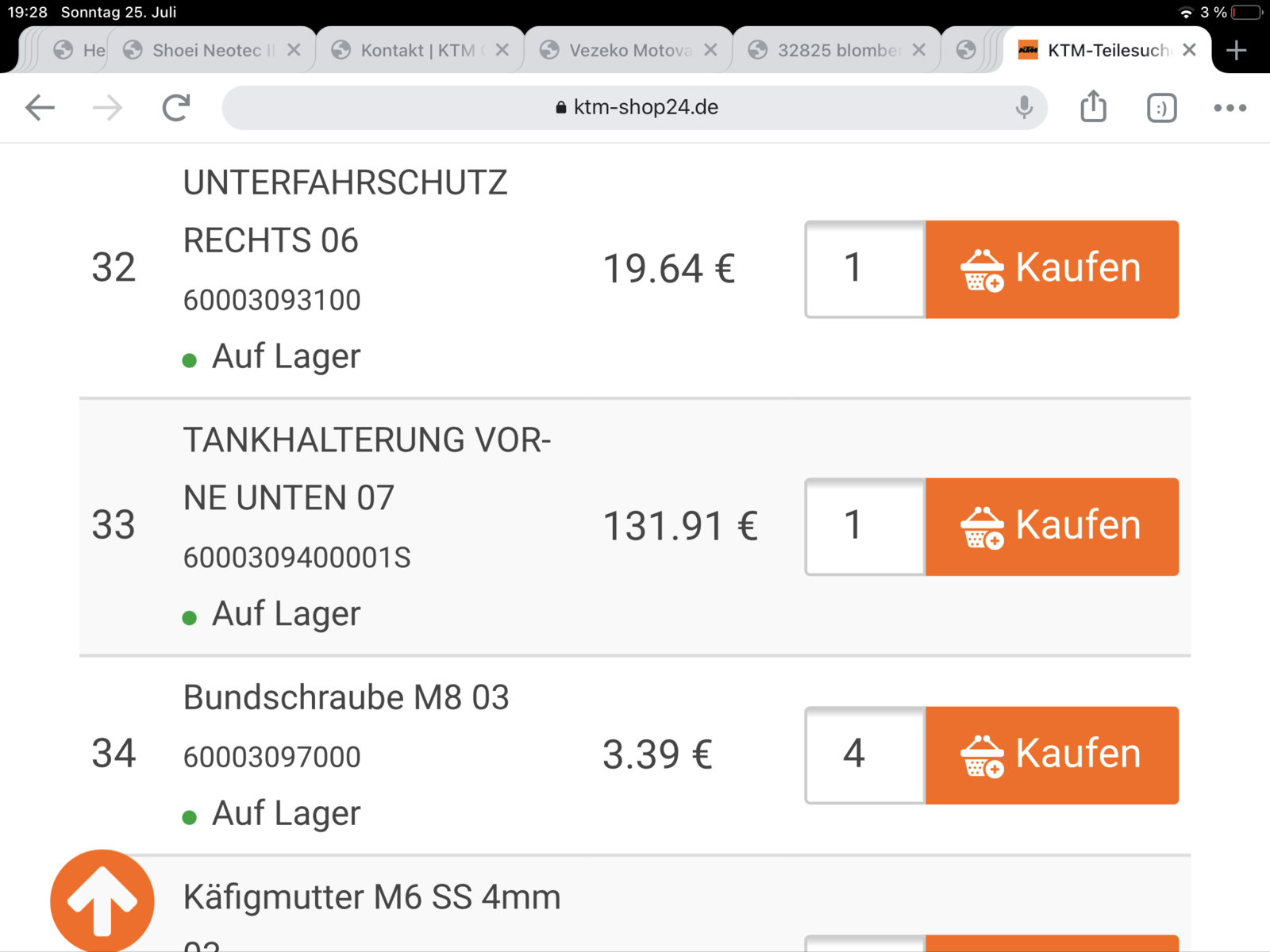Open a new browser tab
The image size is (1270, 952).
pos(1236,51)
